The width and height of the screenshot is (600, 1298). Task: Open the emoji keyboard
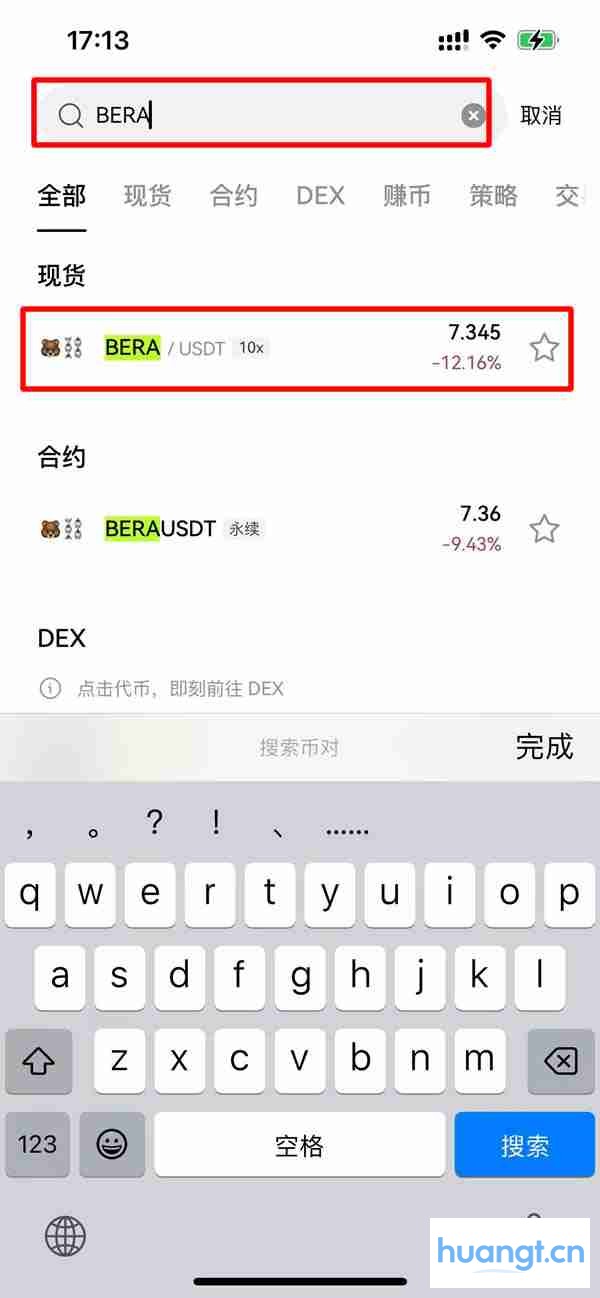coord(112,1145)
